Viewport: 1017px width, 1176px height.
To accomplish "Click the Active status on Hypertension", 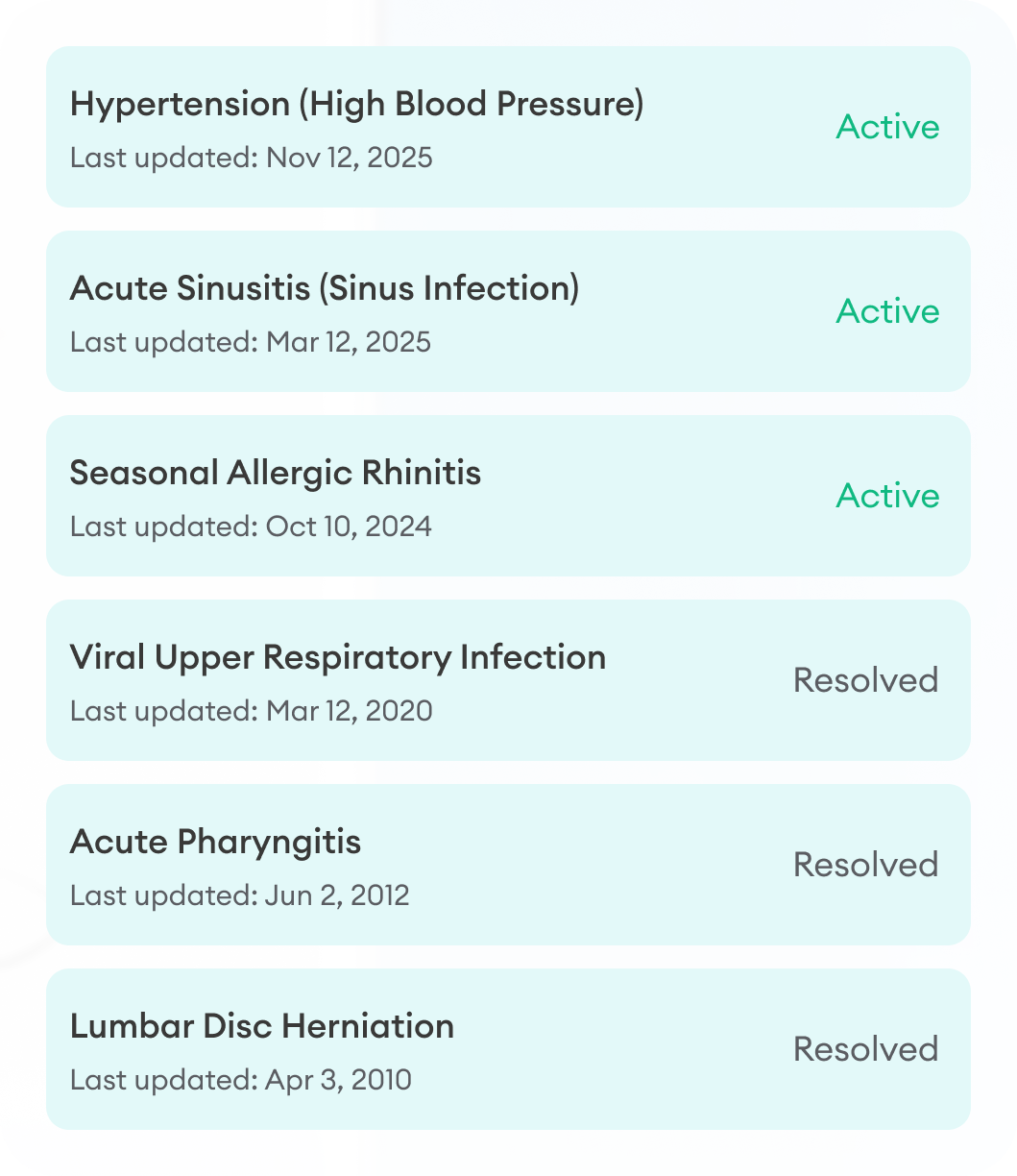I will (888, 127).
